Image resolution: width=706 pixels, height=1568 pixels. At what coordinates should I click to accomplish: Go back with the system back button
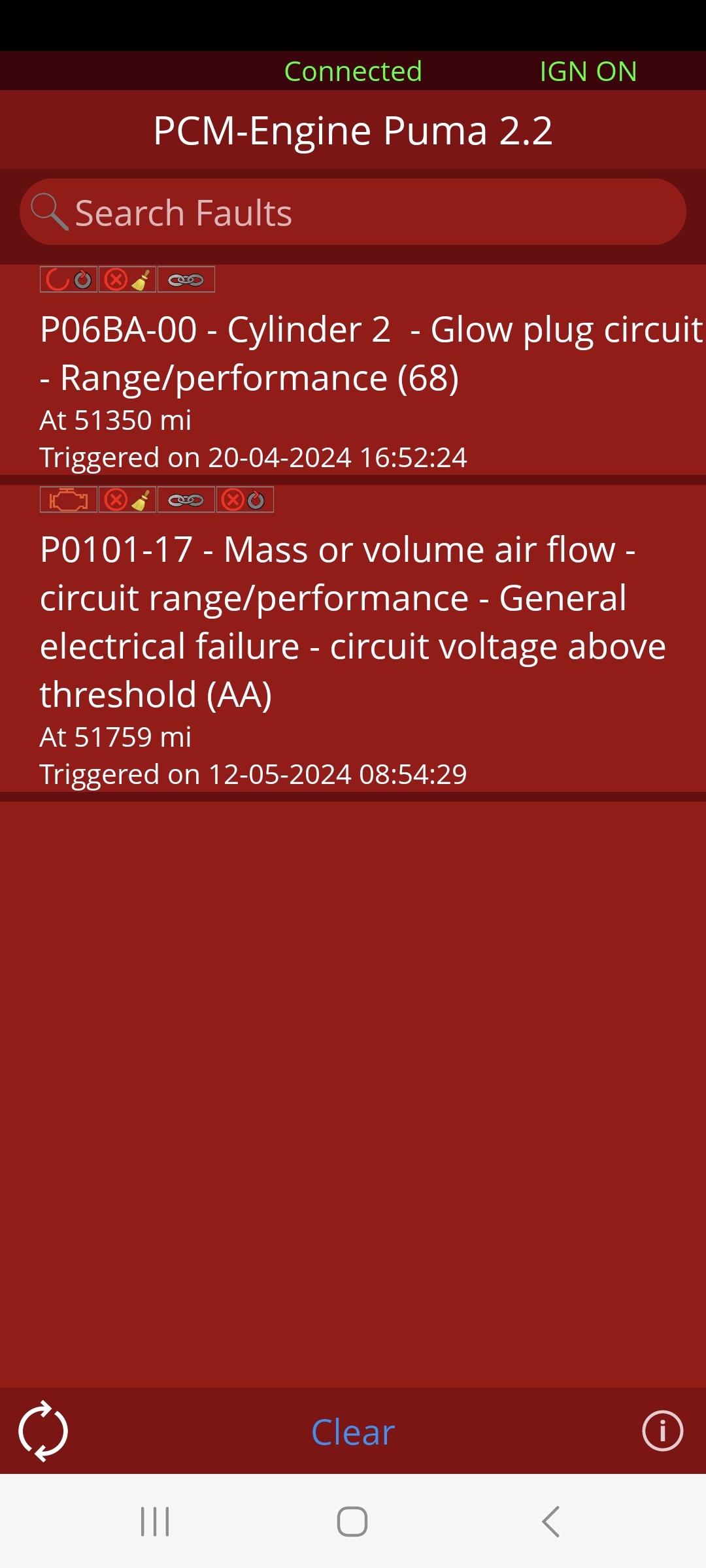[550, 1522]
